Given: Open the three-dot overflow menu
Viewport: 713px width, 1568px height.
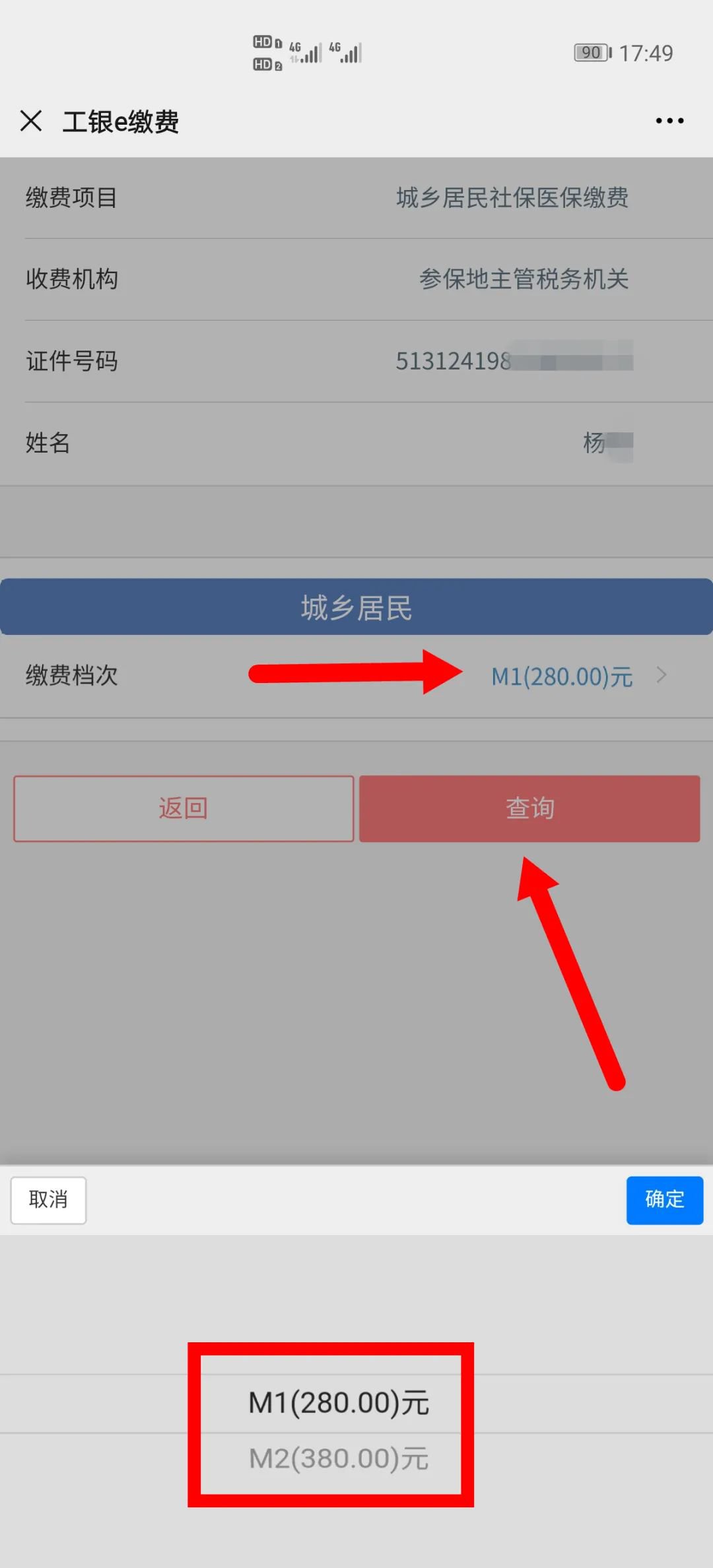Looking at the screenshot, I should click(x=669, y=121).
